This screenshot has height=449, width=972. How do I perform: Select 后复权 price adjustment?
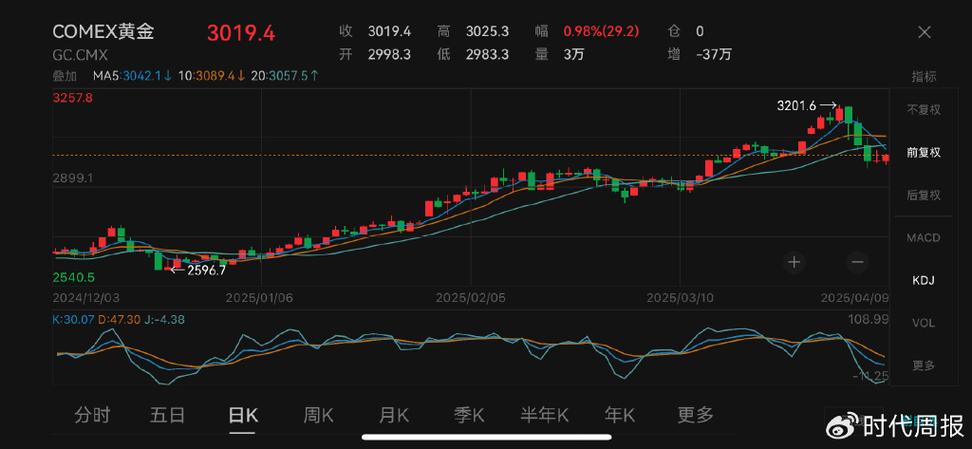(923, 195)
